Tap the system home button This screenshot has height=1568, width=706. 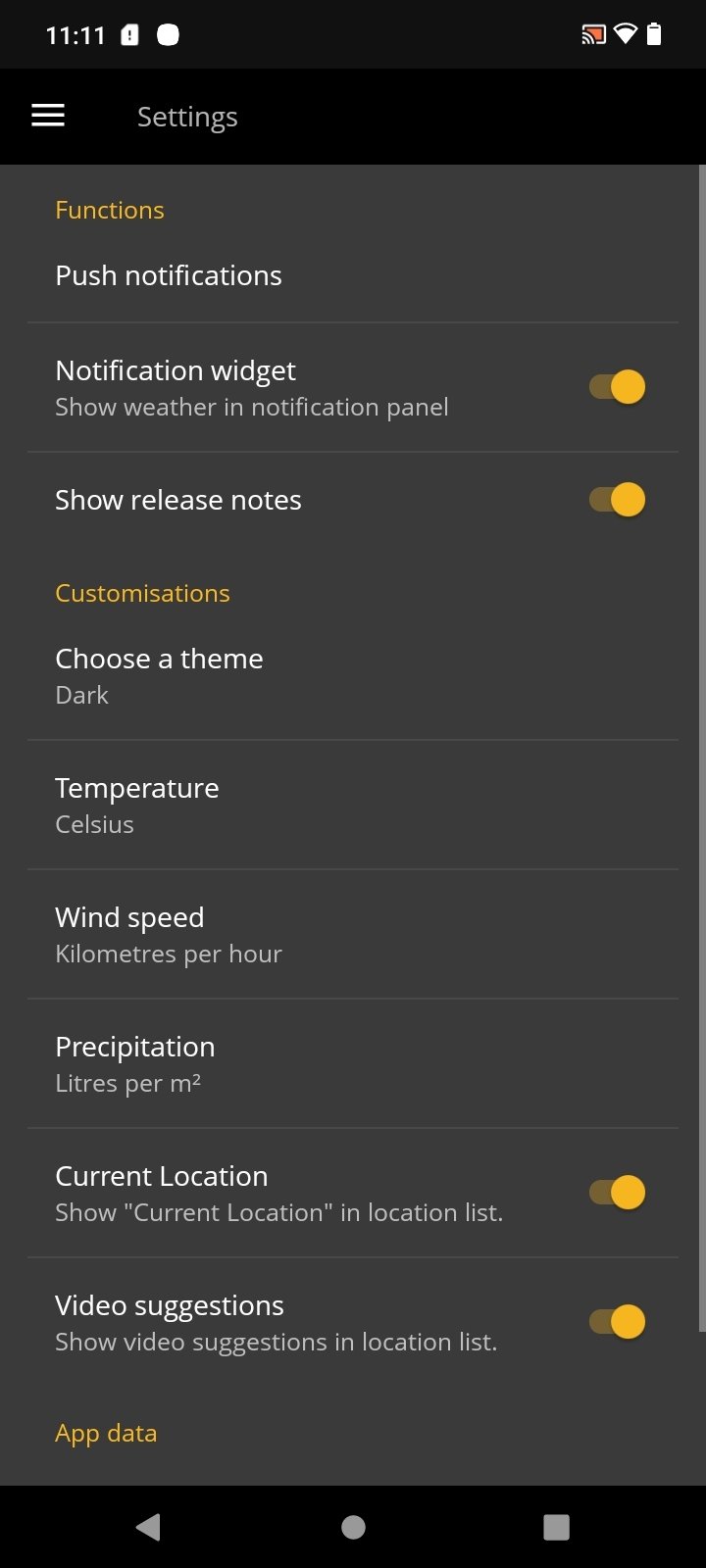pos(353,1527)
